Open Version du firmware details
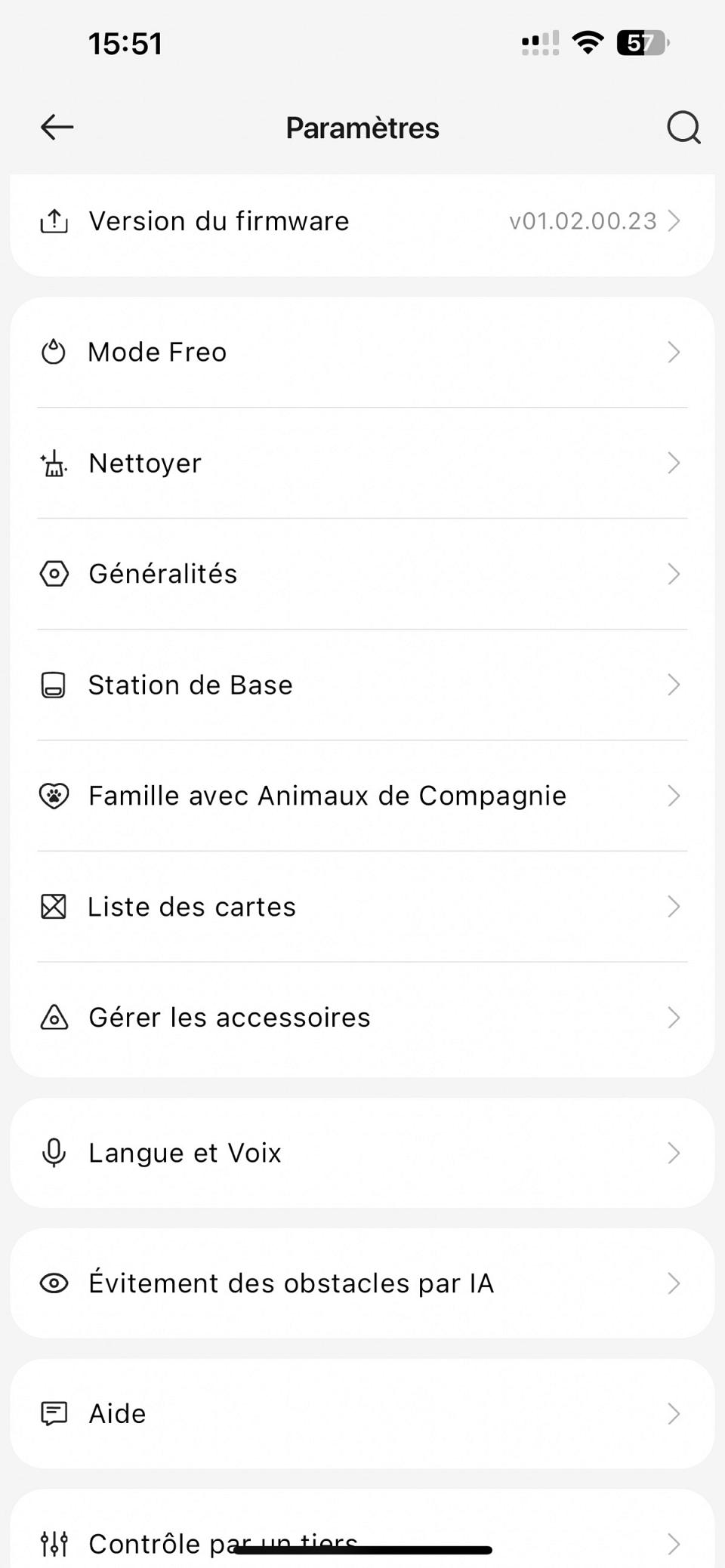Viewport: 725px width, 1568px height. [362, 221]
